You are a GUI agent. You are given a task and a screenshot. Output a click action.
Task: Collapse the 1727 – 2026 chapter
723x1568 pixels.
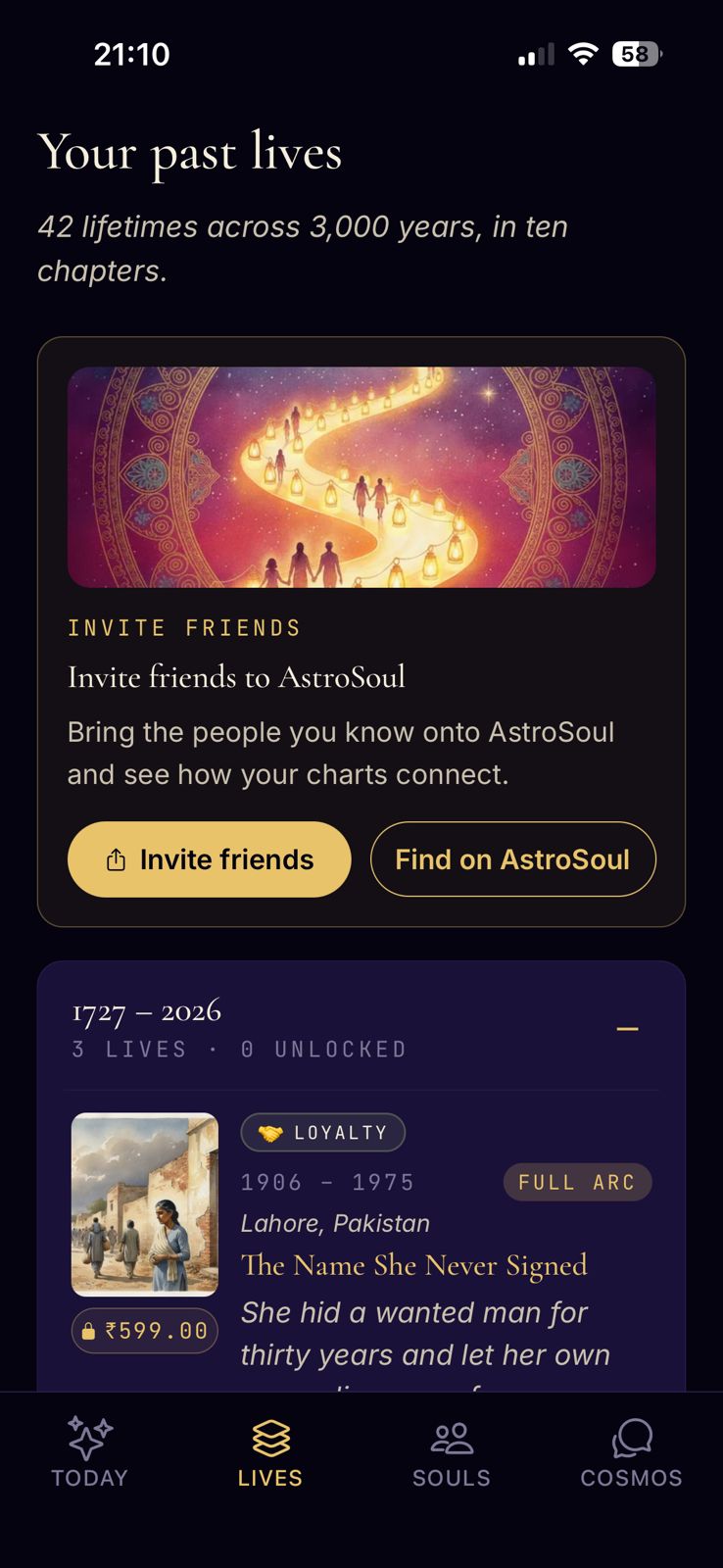pos(627,1029)
